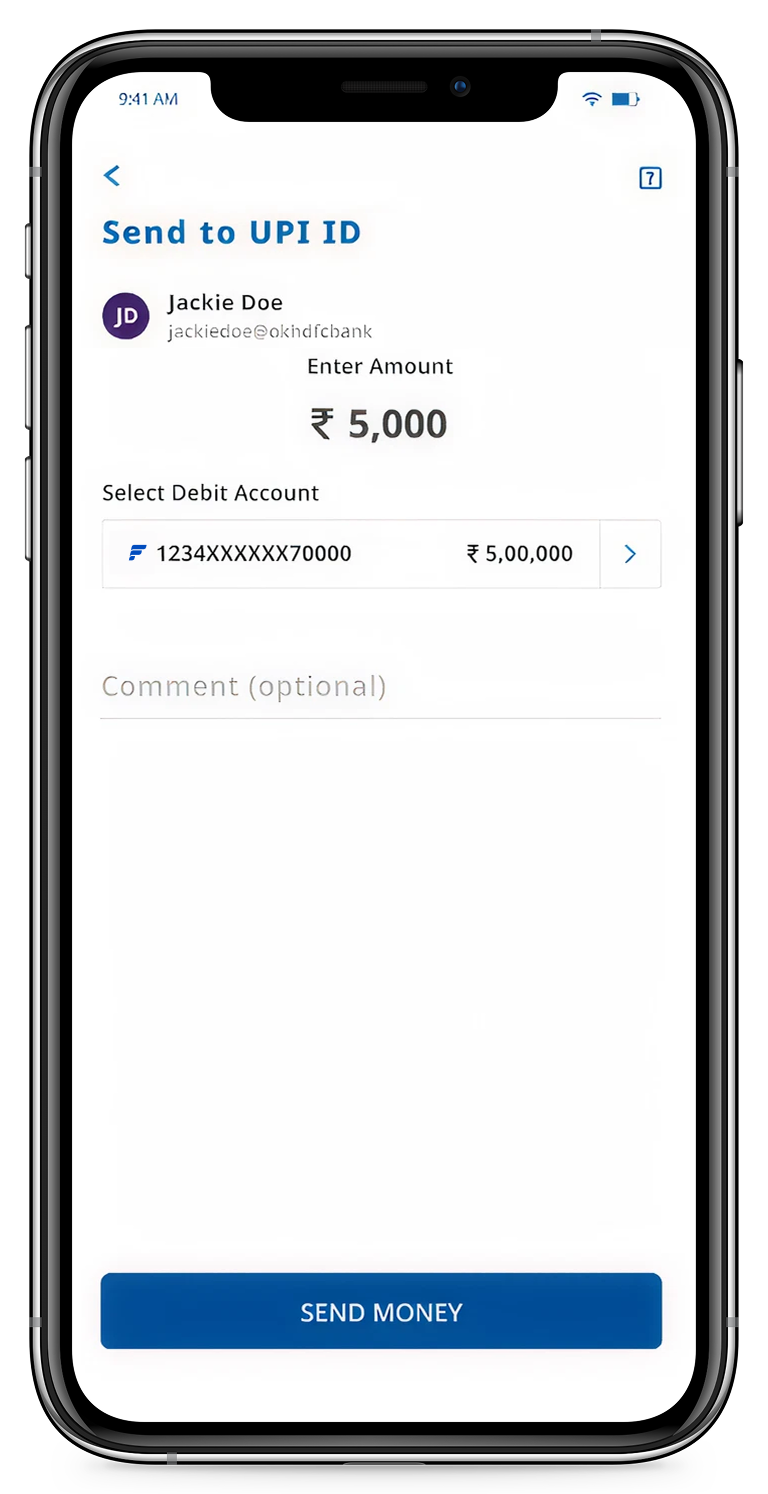Tap the Comment (optional) field
768x1494 pixels.
(380, 687)
